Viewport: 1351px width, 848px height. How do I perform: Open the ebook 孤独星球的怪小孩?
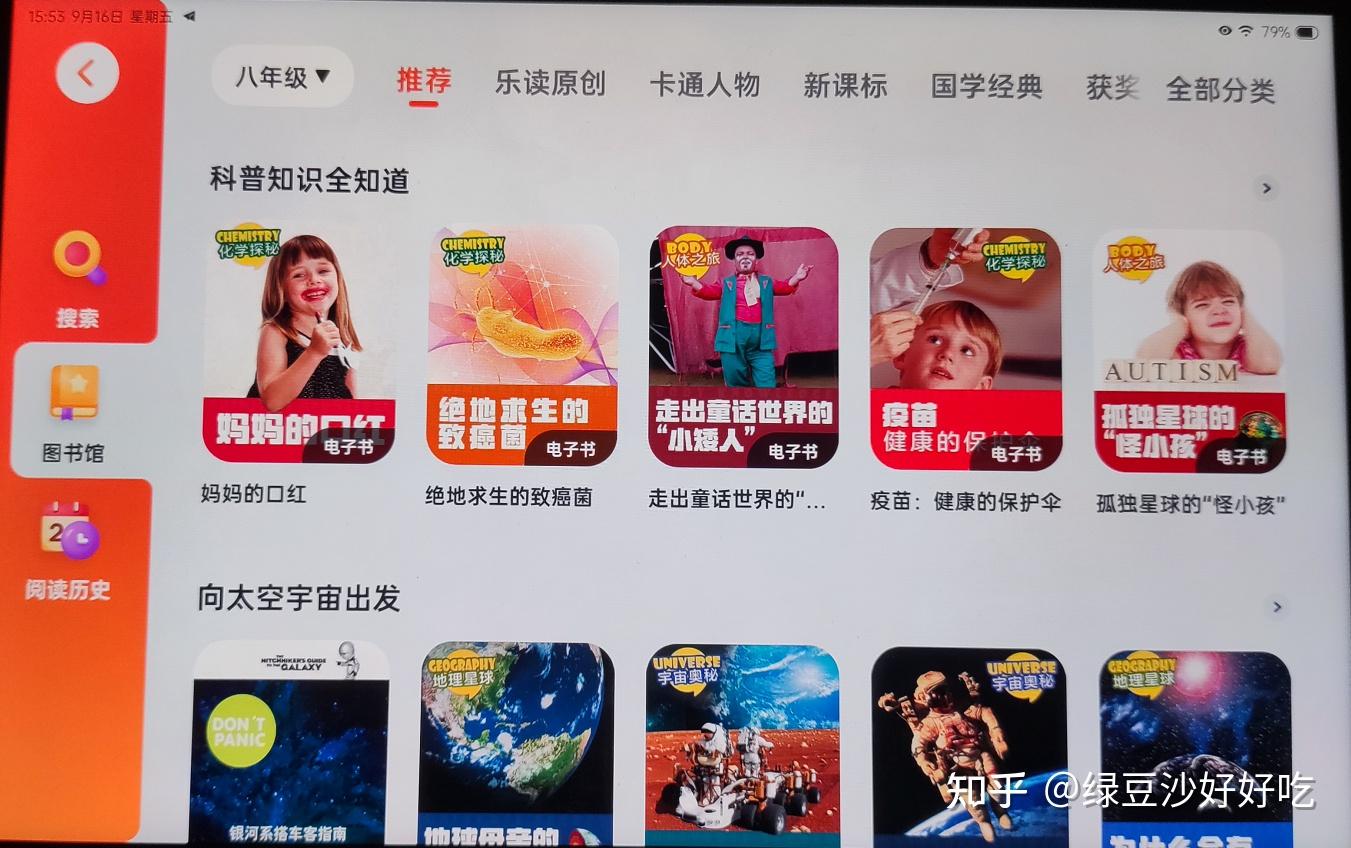click(1188, 352)
